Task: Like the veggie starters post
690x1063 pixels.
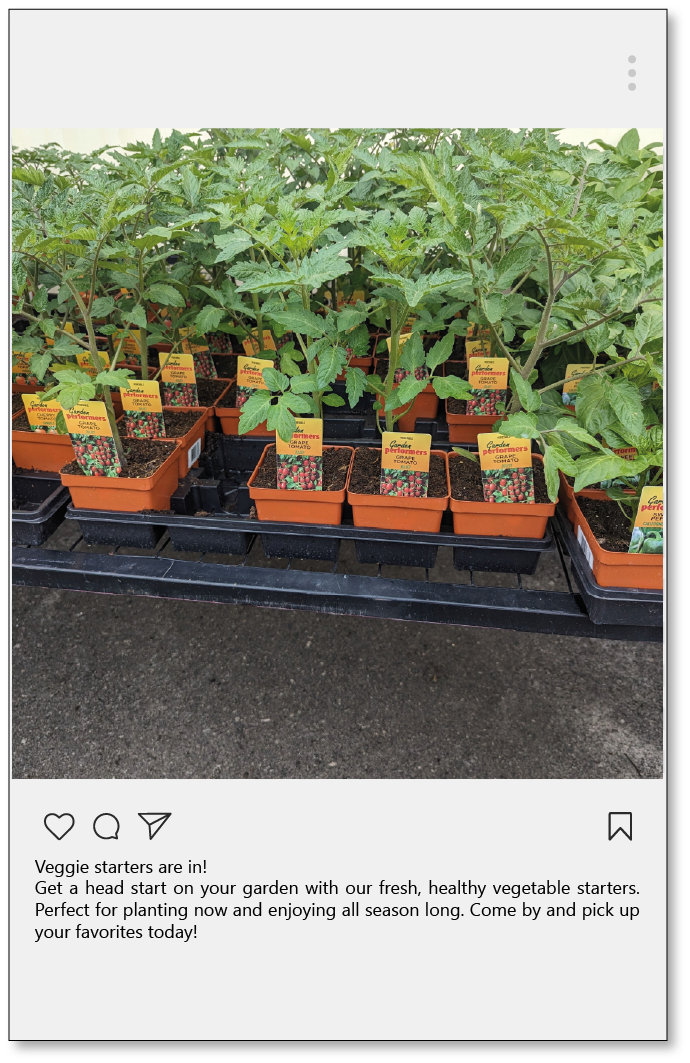Action: [59, 826]
